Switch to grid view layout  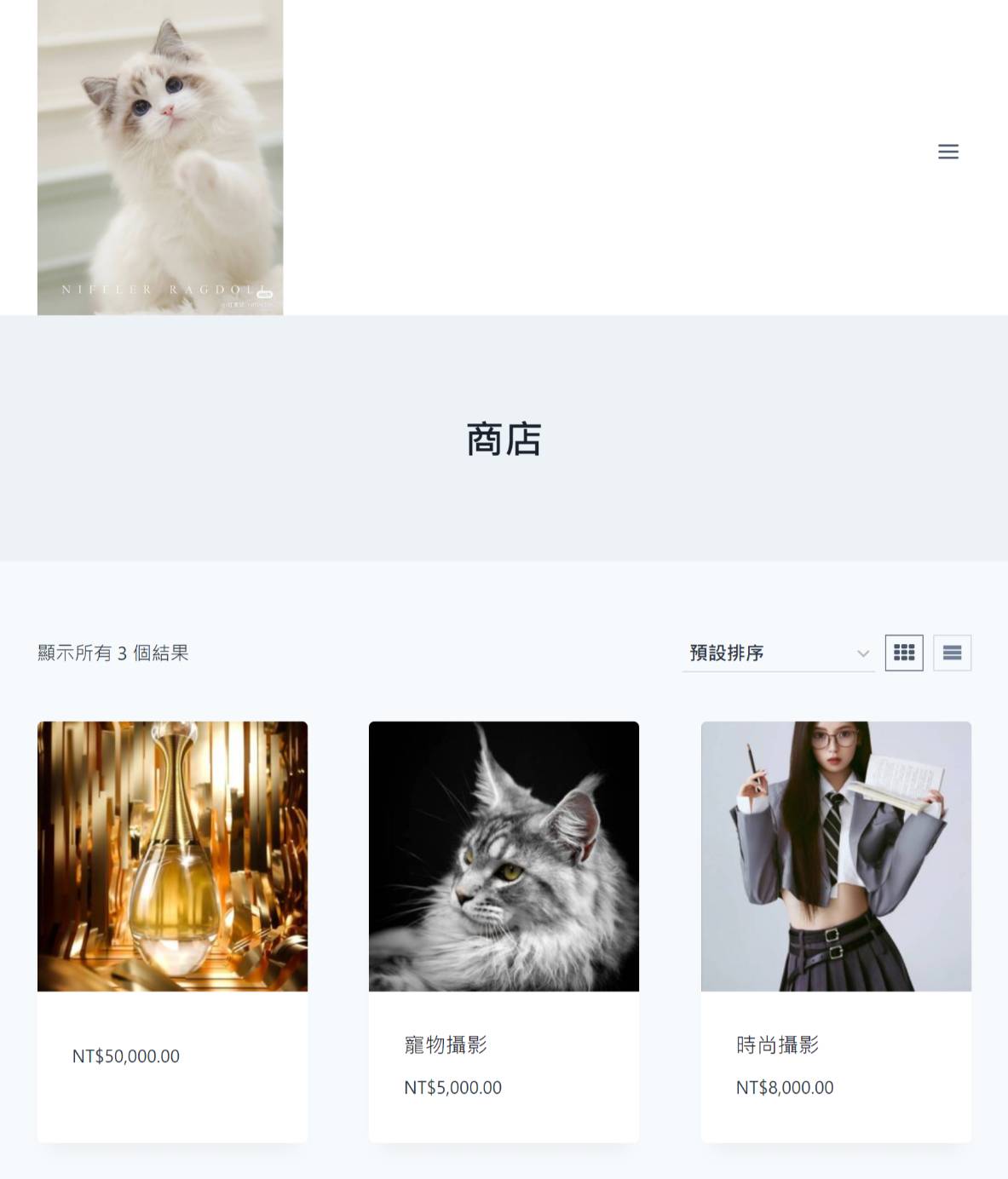(903, 653)
